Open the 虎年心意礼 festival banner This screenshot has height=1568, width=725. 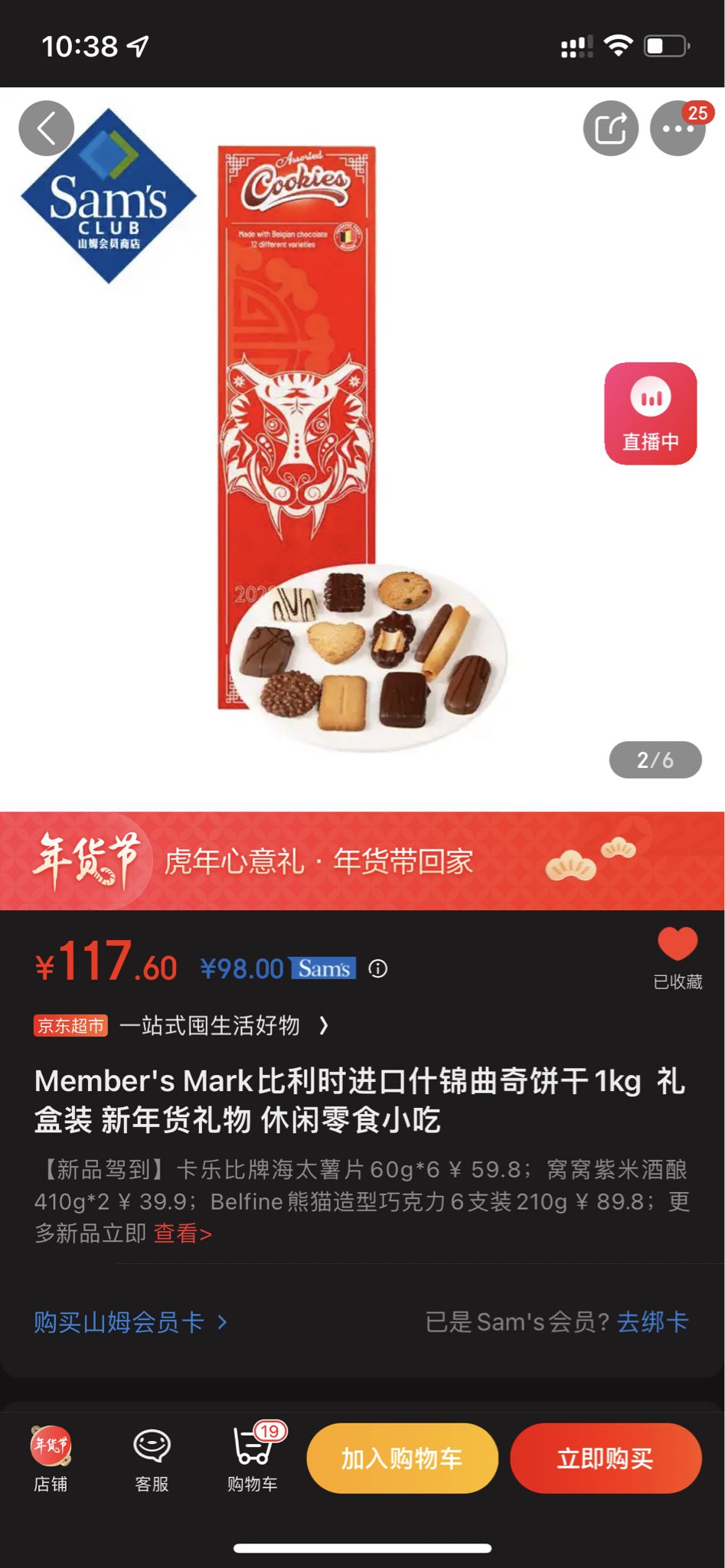(322, 862)
